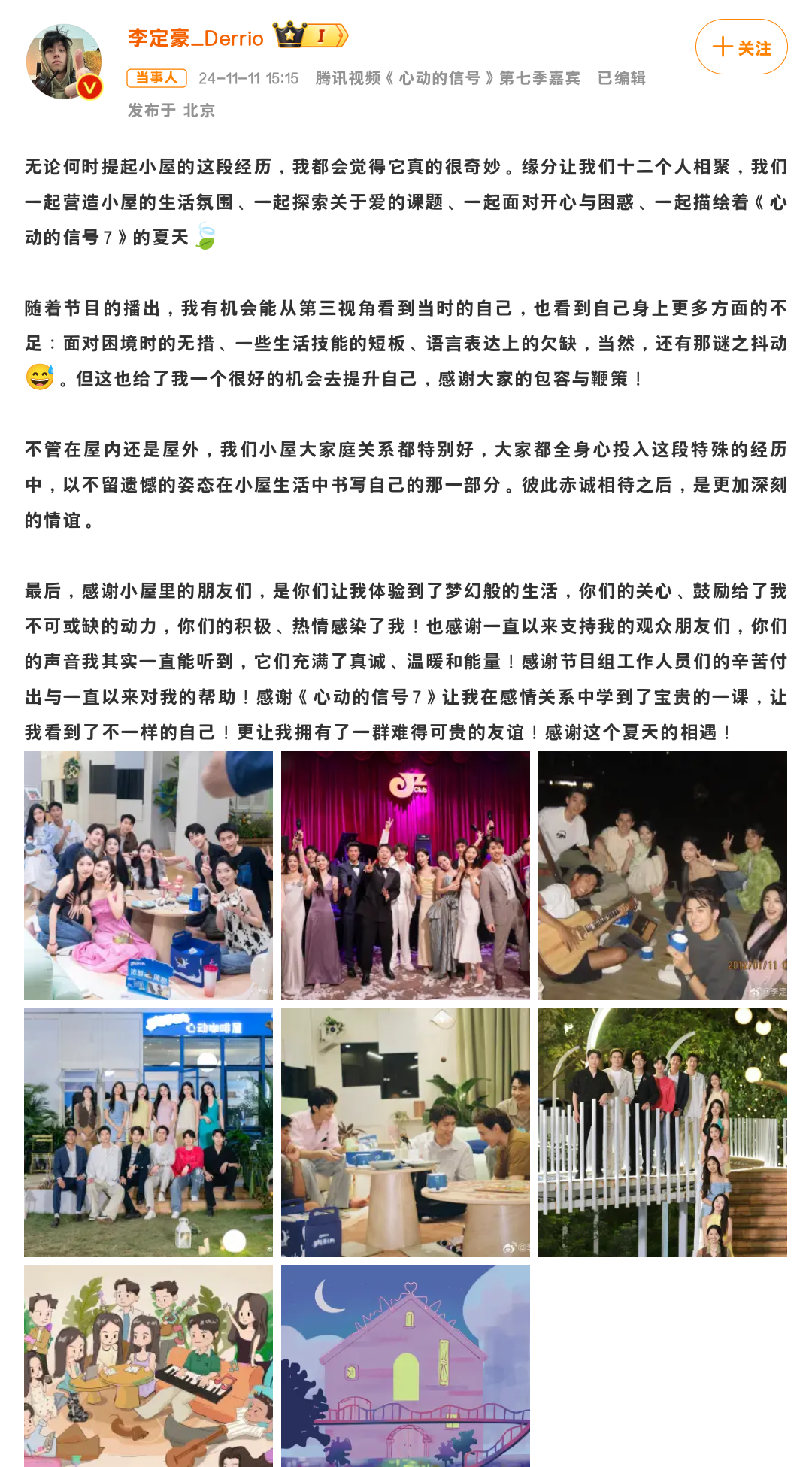Open the cartoon group illustration with keyboard
The height and width of the screenshot is (1467, 812).
point(148,1365)
